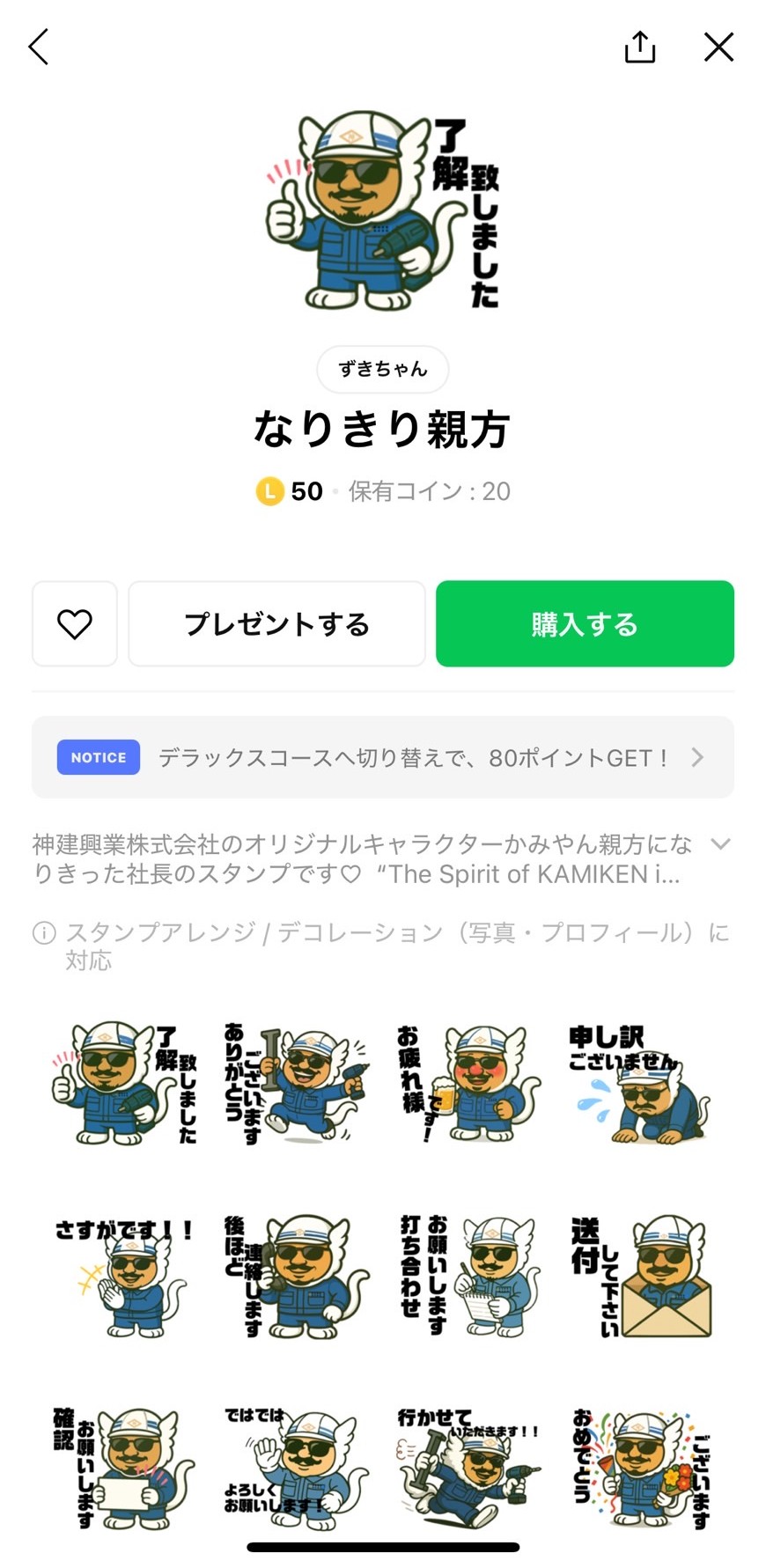The width and height of the screenshot is (766, 1568).
Task: Preview the 申し訳ございません sticker
Action: (640, 1083)
